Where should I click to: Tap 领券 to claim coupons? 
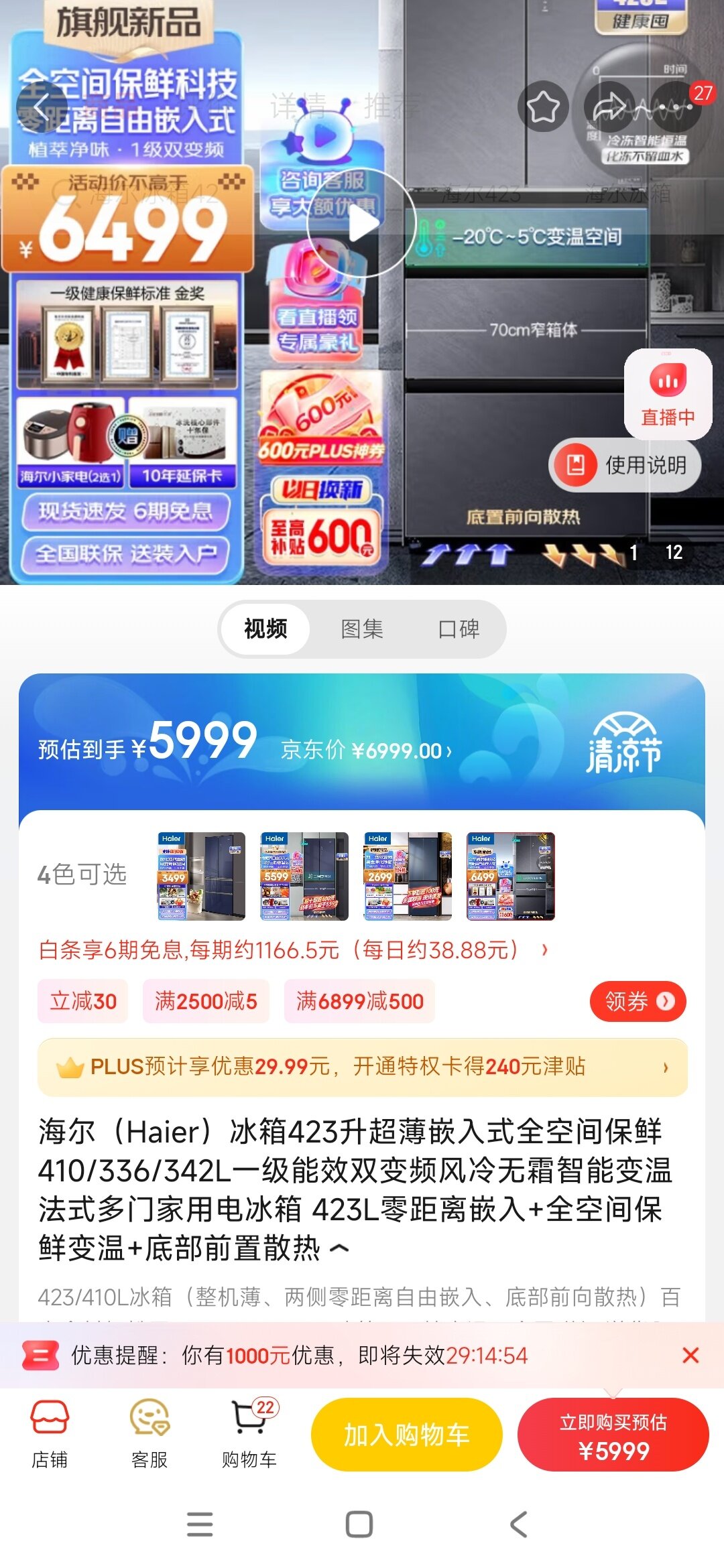click(x=638, y=1002)
